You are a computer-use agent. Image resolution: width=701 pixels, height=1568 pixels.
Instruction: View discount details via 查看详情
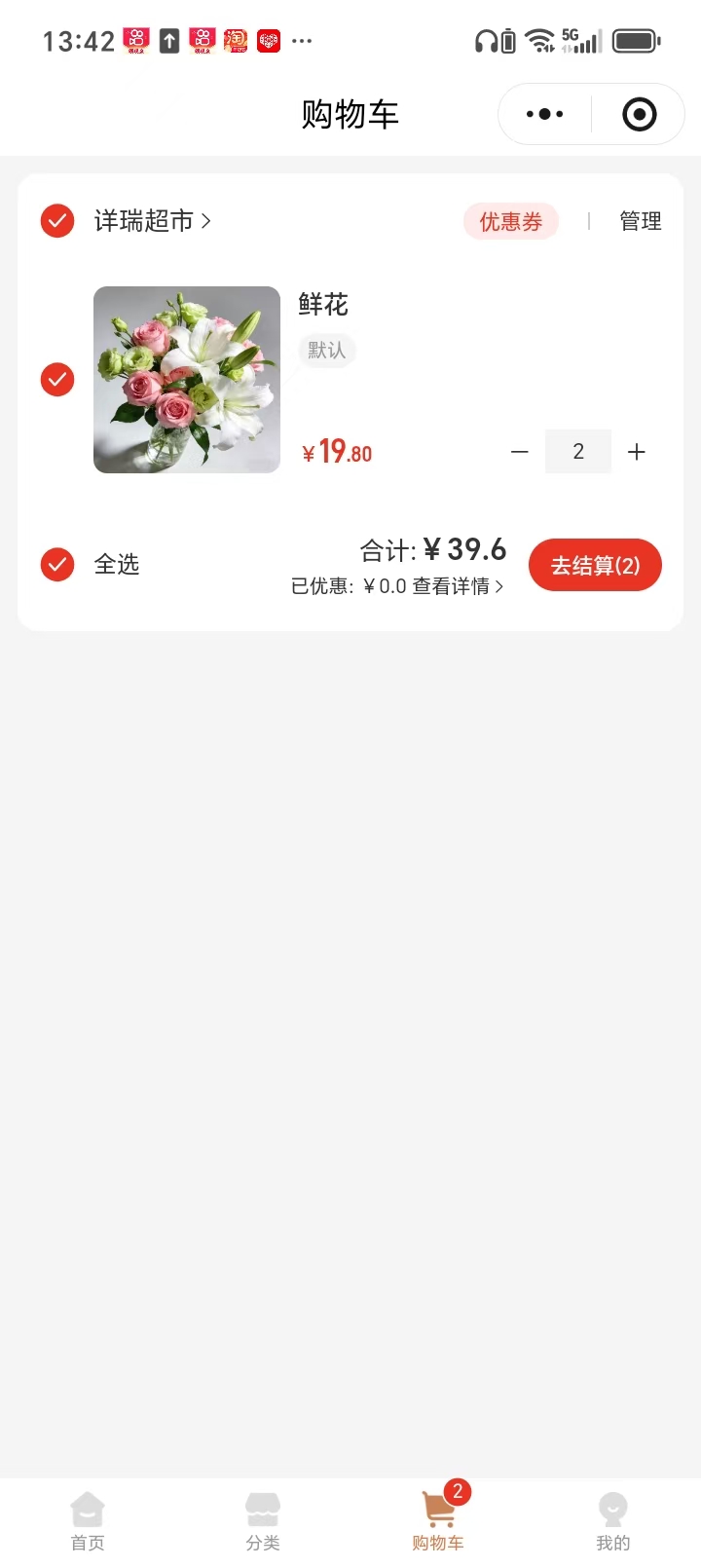tap(458, 586)
